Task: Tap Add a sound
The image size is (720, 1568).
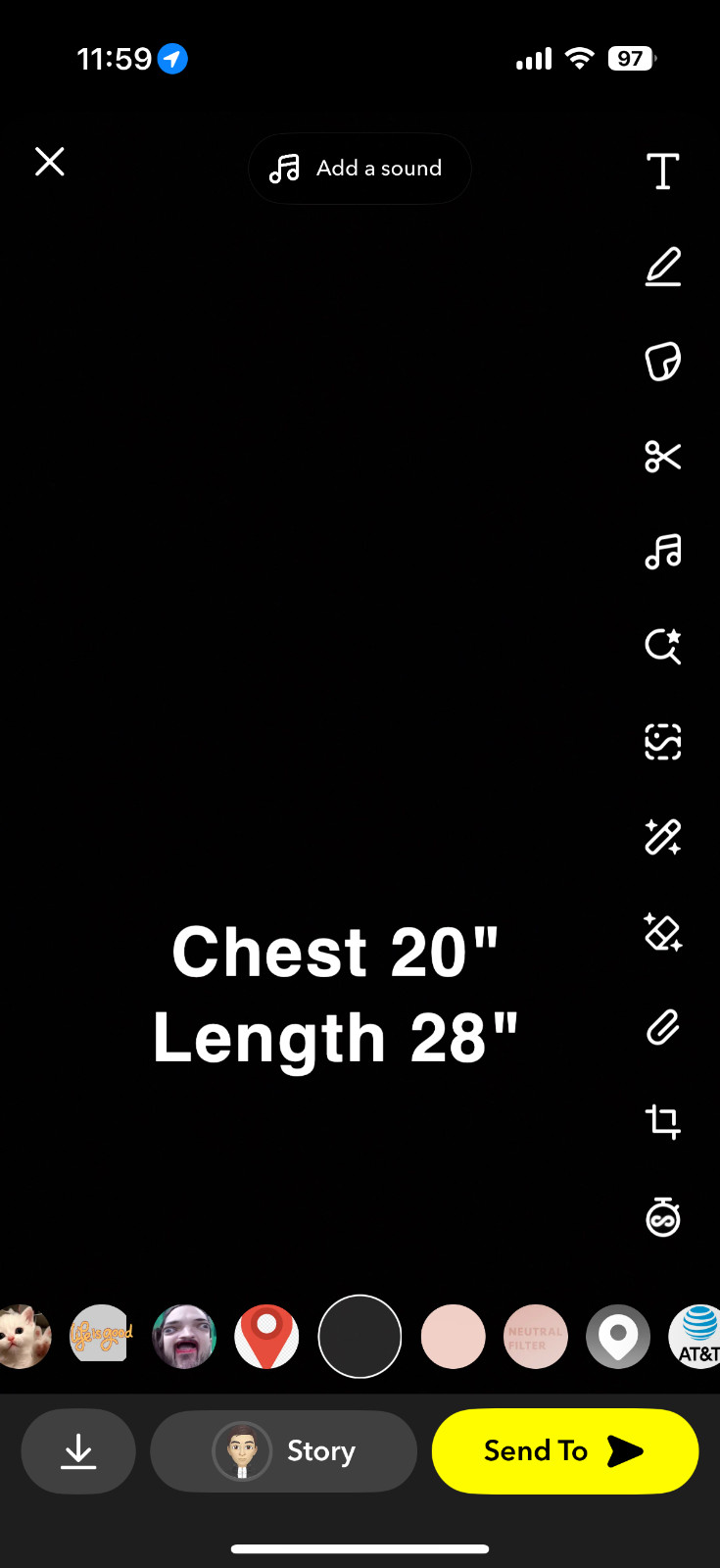Action: click(x=360, y=169)
